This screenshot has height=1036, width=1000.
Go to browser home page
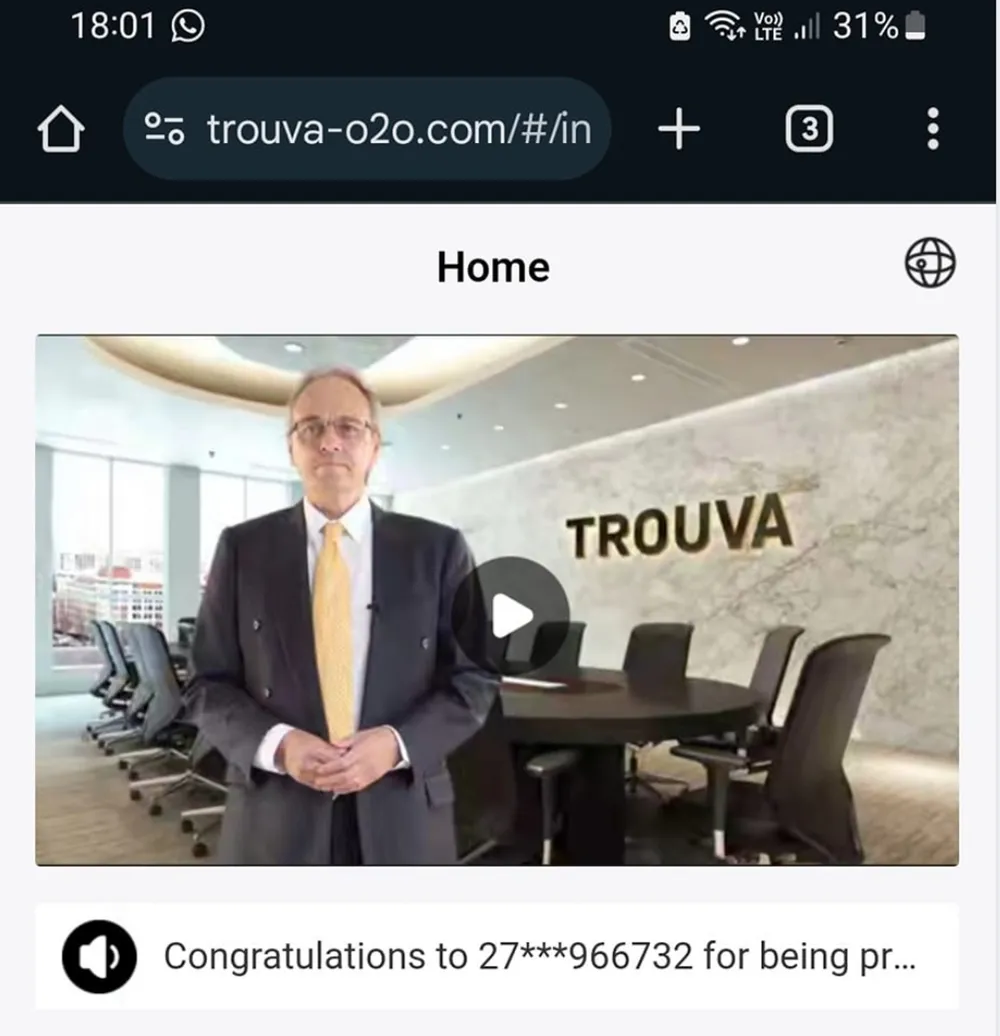click(61, 130)
